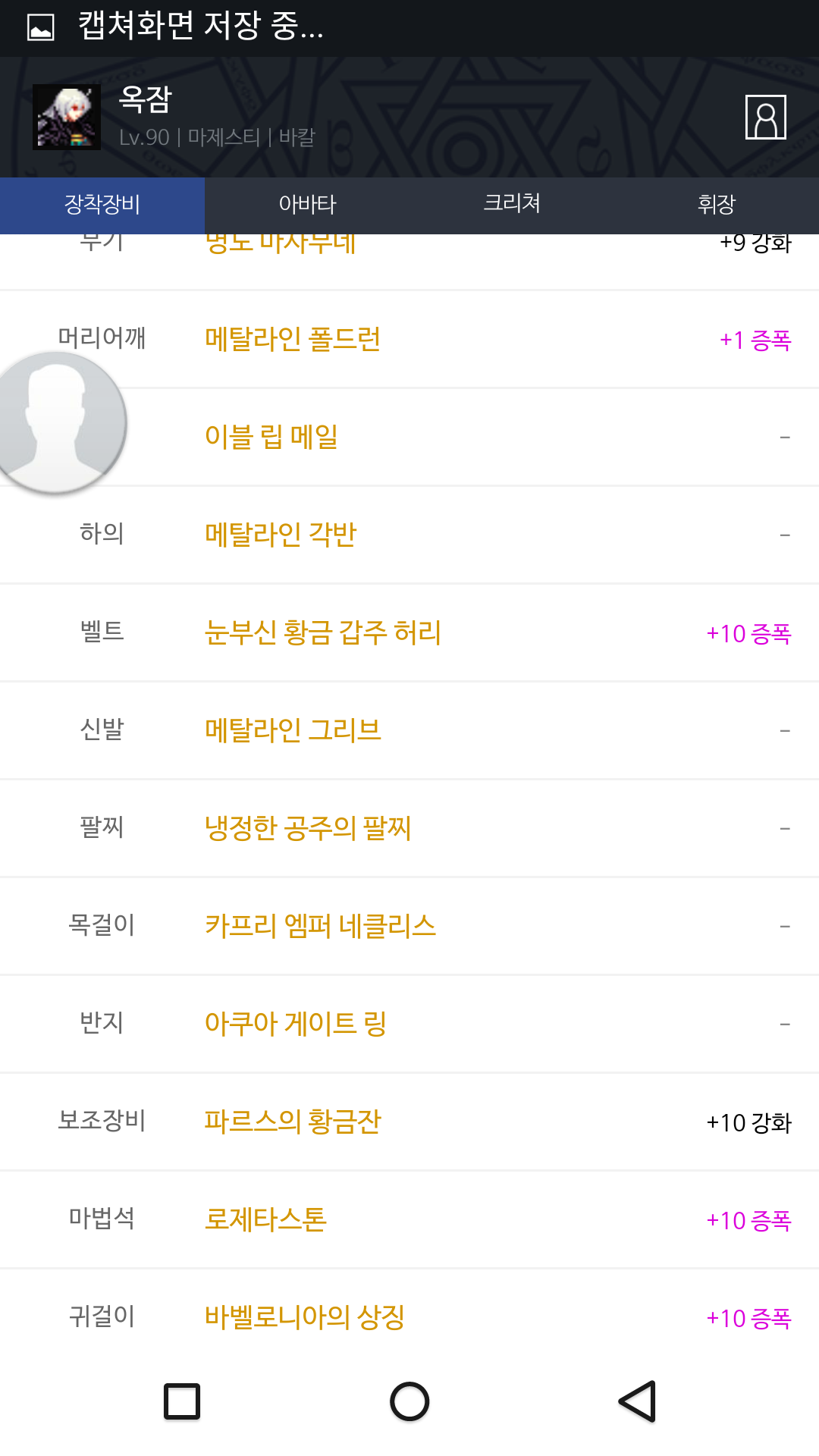Open item 파르스의 황금잔
The width and height of the screenshot is (819, 1456).
[x=293, y=1122]
